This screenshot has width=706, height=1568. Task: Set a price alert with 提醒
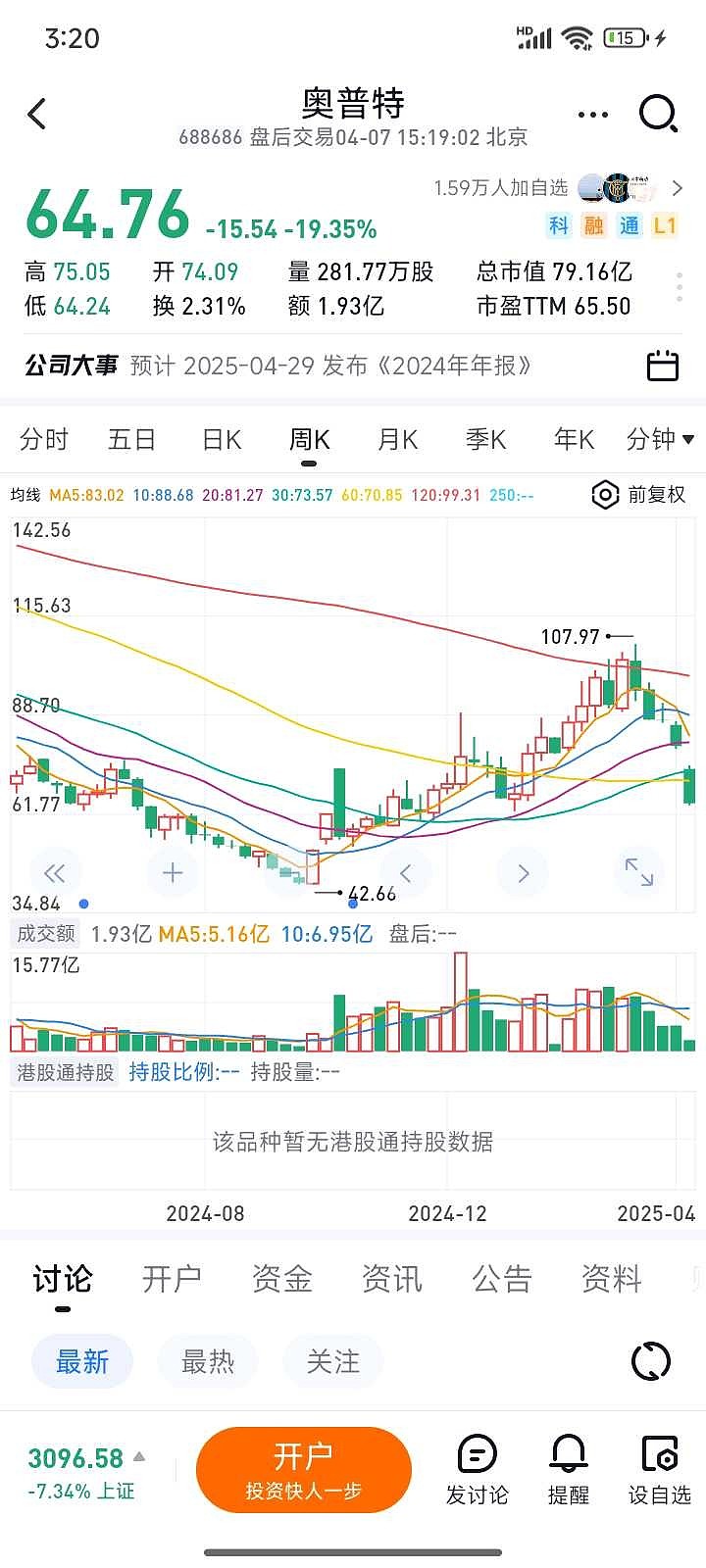coord(568,1470)
